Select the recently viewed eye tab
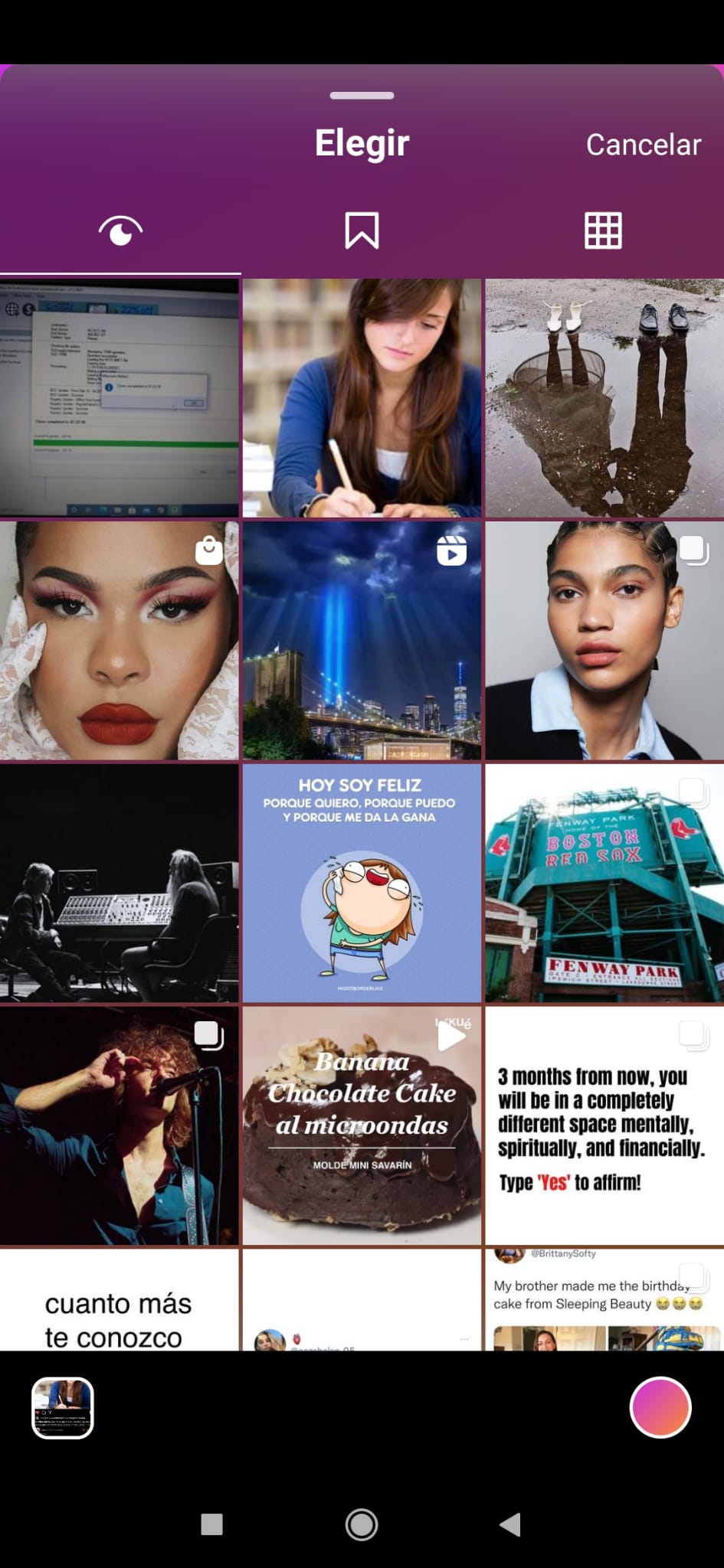Image resolution: width=724 pixels, height=1568 pixels. click(x=120, y=230)
